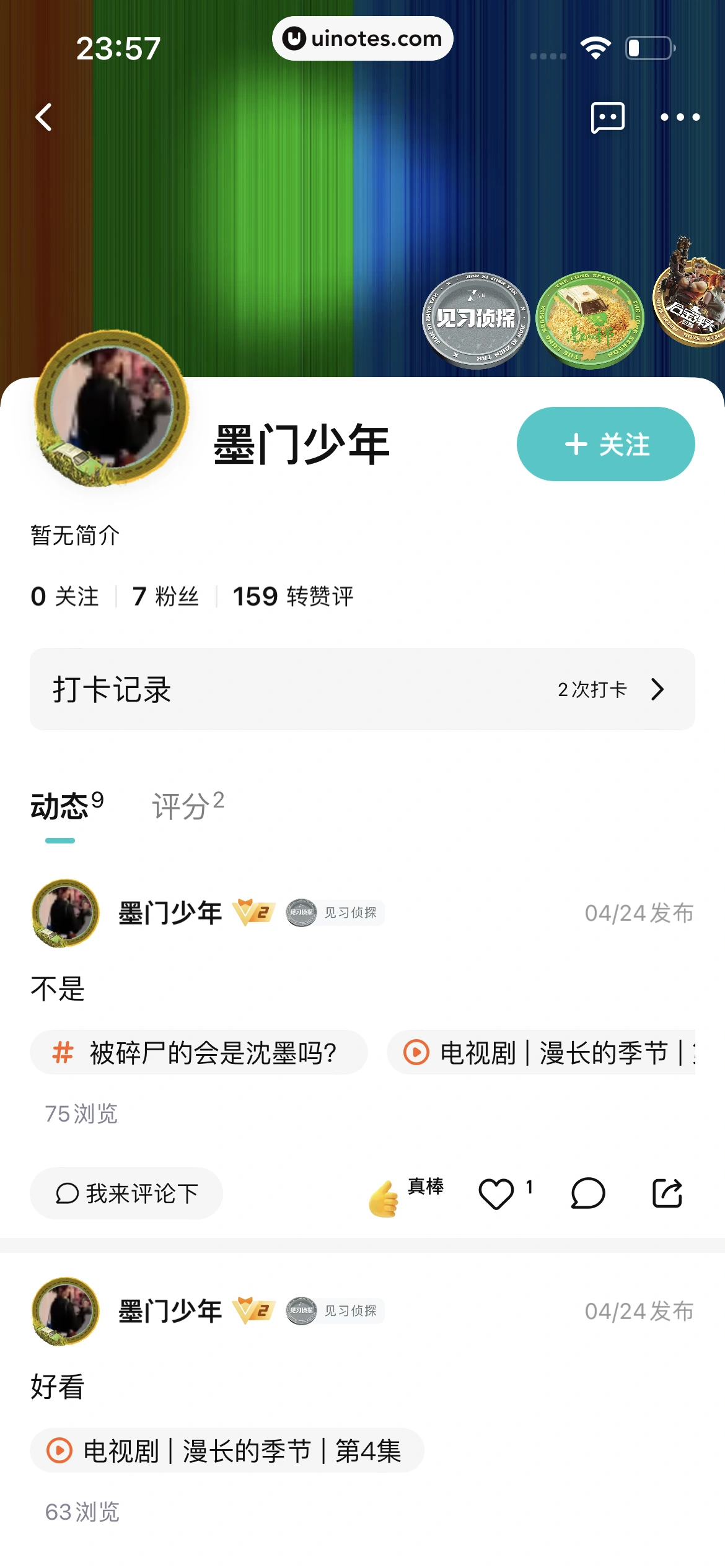
Task: Open the green Long Season badge
Action: pyautogui.click(x=589, y=320)
